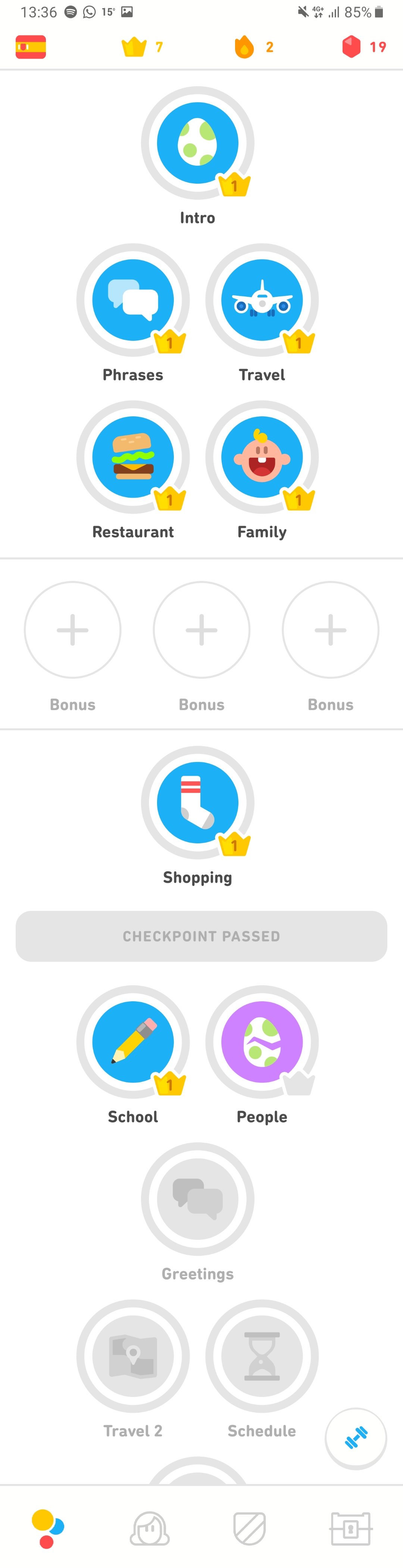Start the Intro skill

coord(197,143)
